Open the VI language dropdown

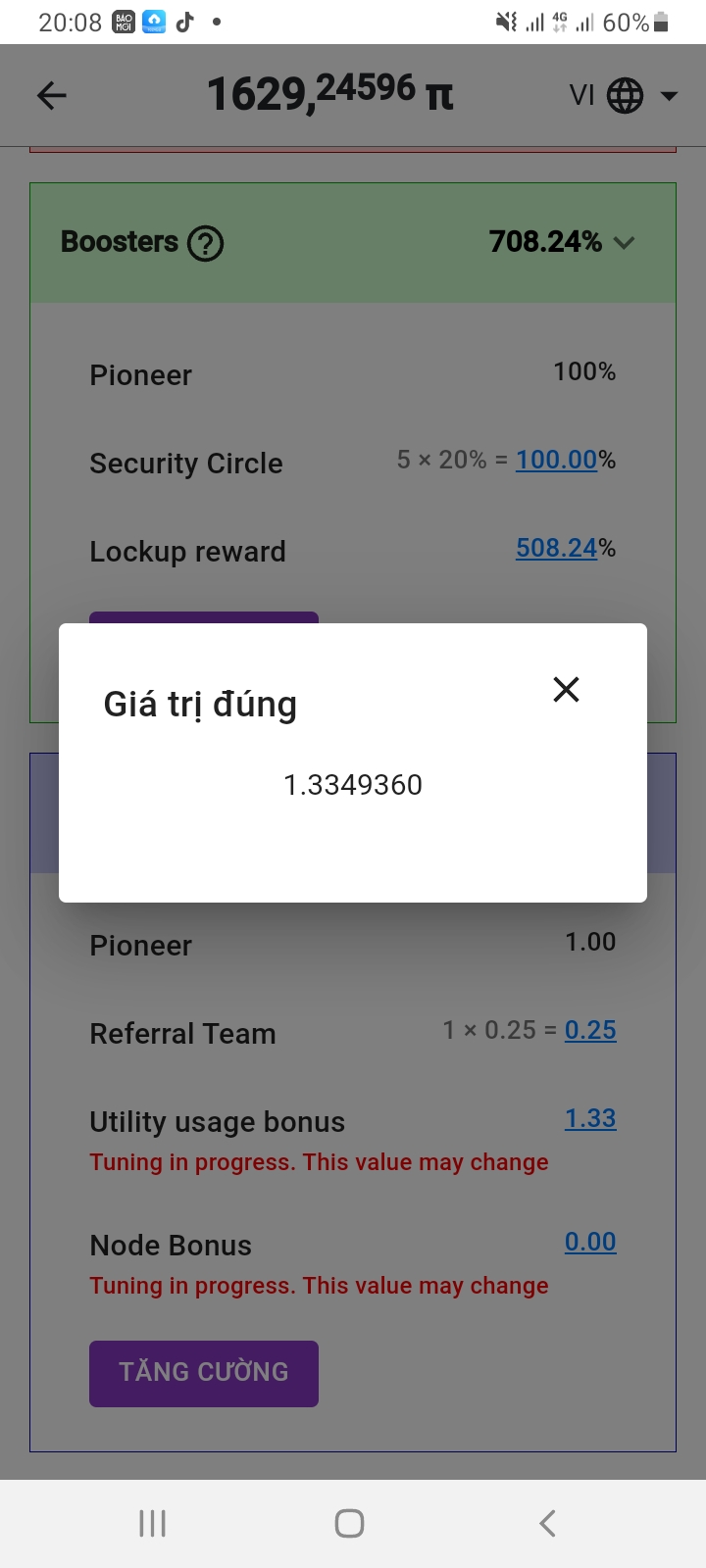coord(624,95)
